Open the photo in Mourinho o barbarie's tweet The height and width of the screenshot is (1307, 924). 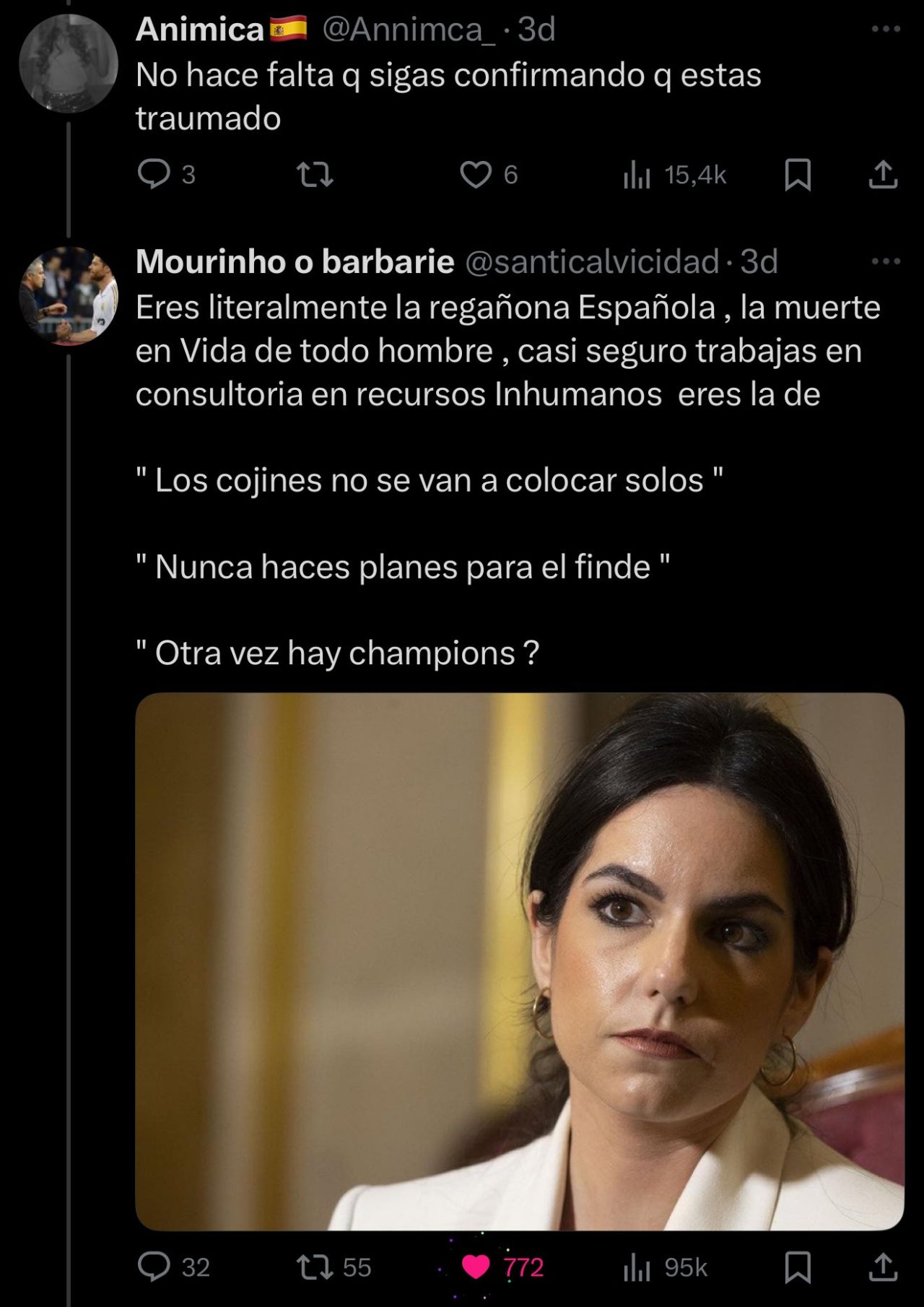519,960
